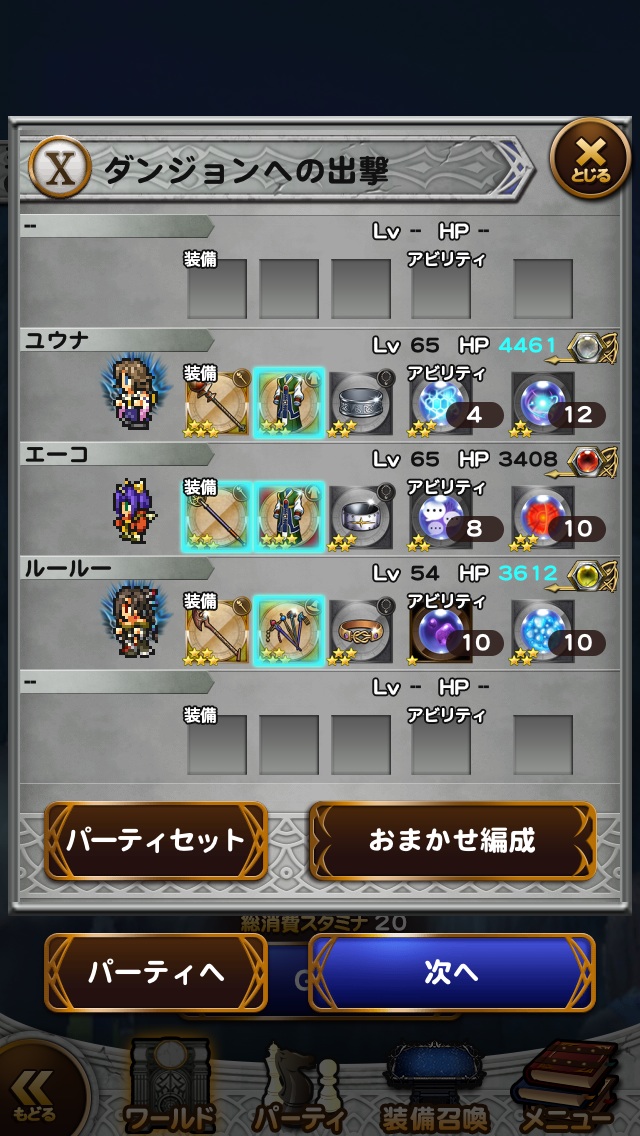Proceed with 次へ button

point(452,972)
